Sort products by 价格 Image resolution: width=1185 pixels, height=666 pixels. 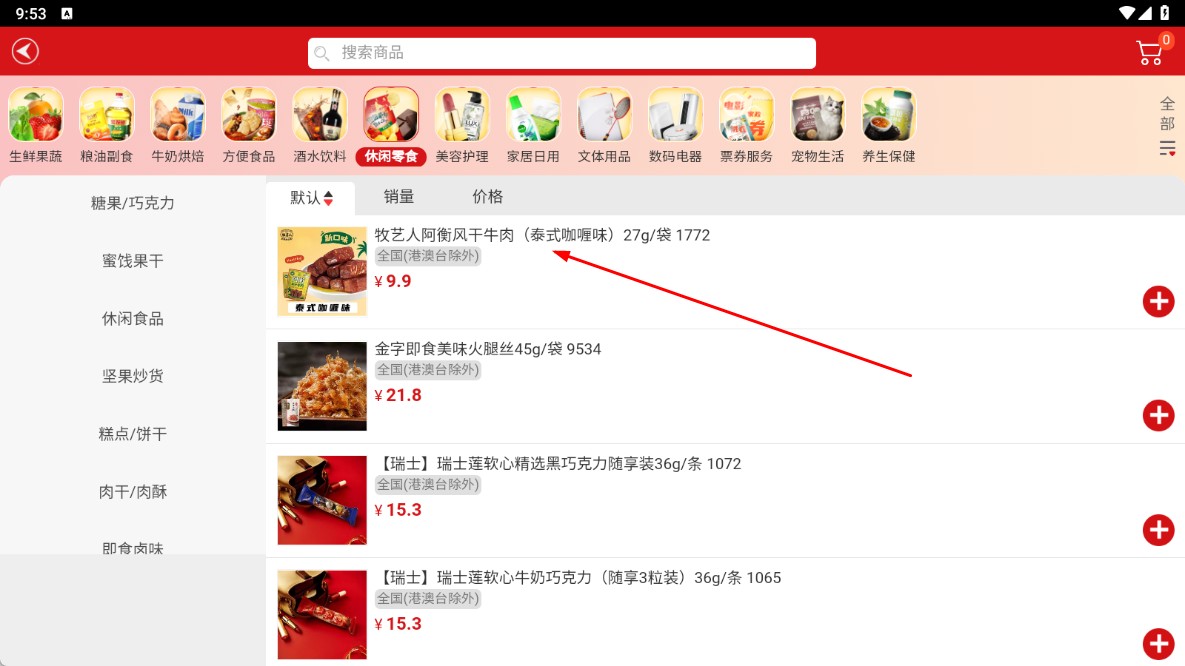coord(487,197)
